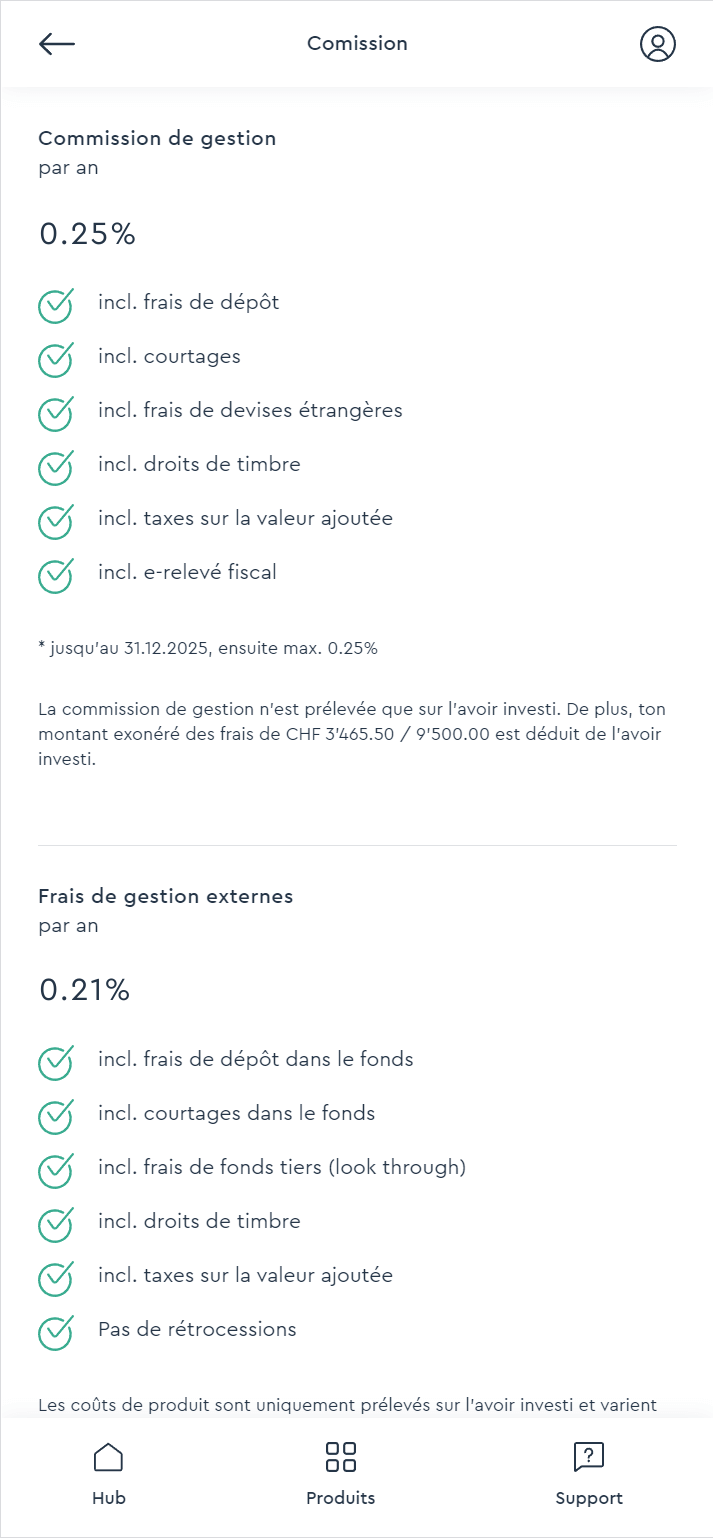Viewport: 713px width, 1538px height.
Task: Open the user profile icon
Action: click(657, 44)
